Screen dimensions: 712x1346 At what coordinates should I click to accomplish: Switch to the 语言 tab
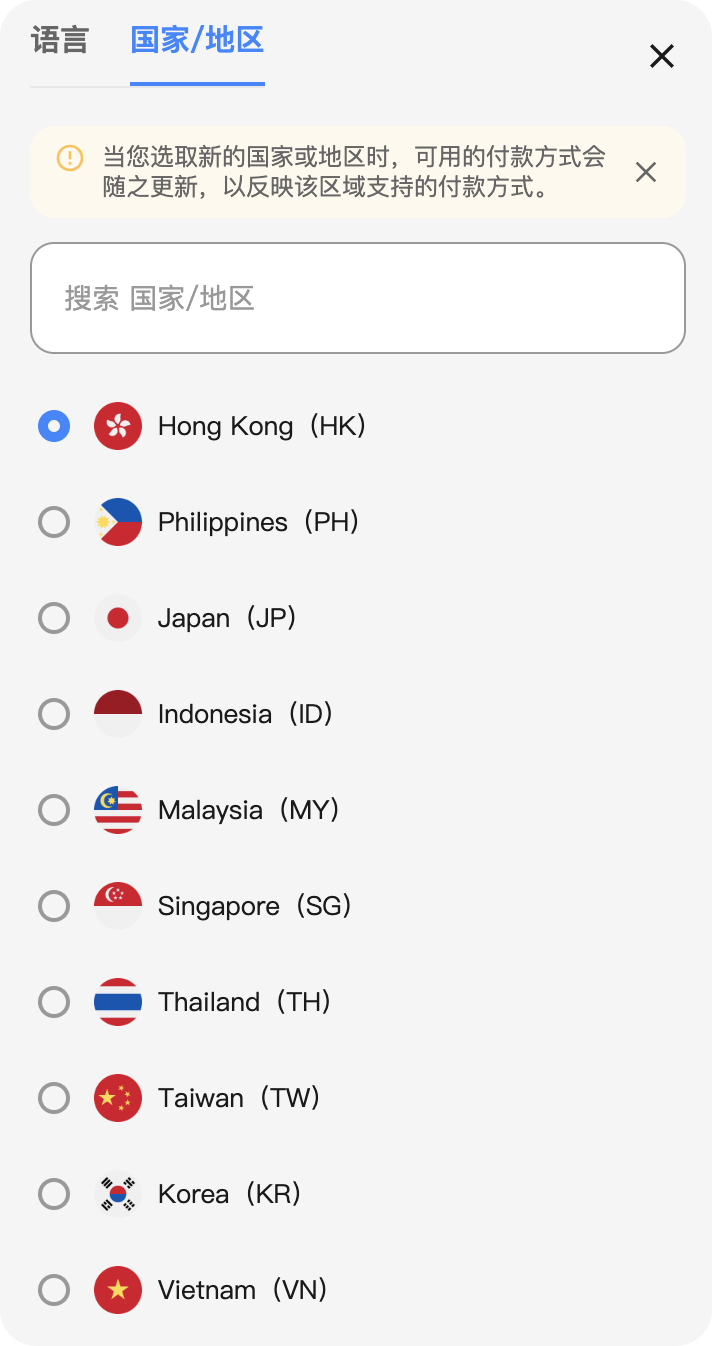60,41
